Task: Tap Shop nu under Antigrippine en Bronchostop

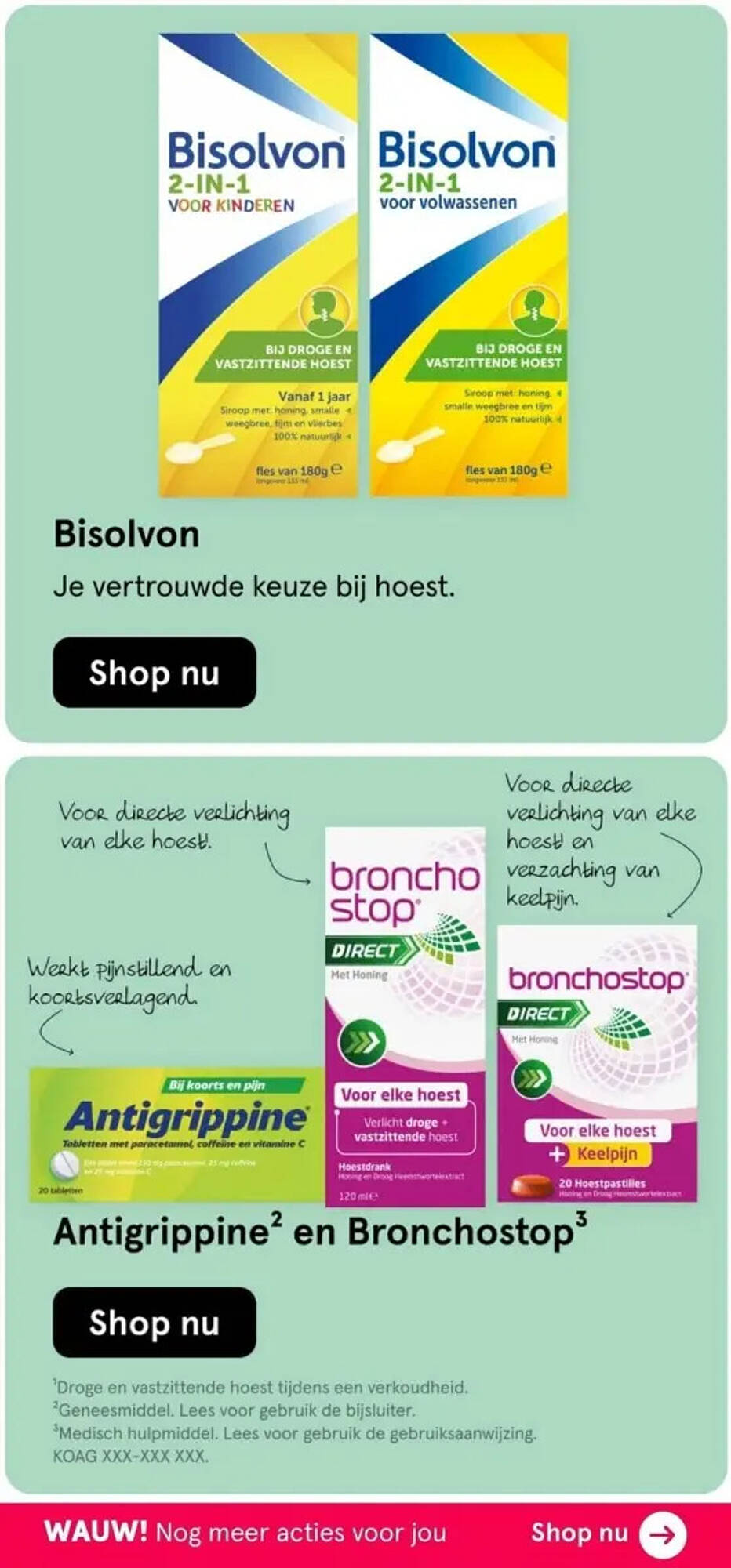Action: 155,1323
